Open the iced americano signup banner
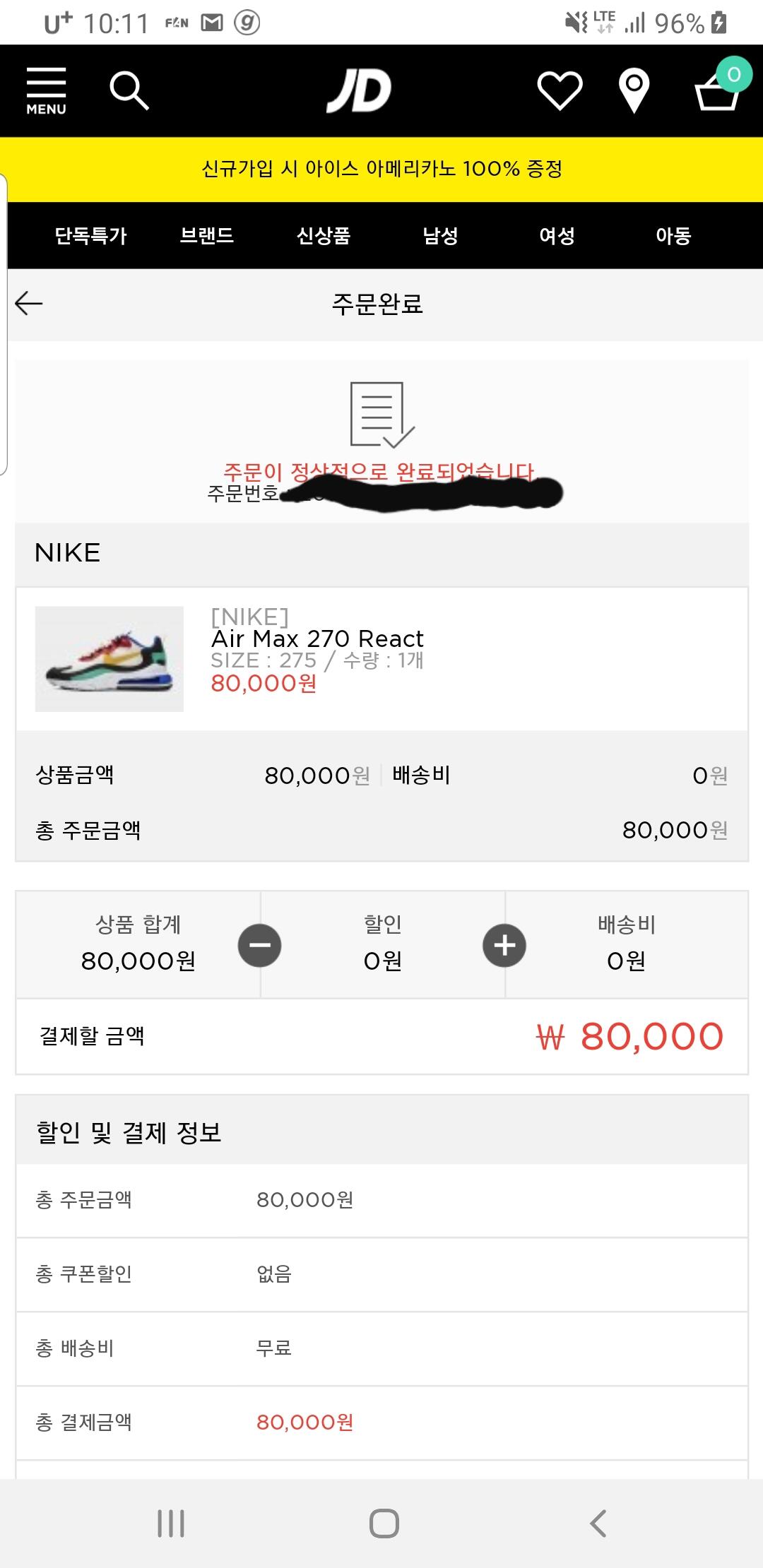Screen dimensions: 763x1568 [381, 170]
